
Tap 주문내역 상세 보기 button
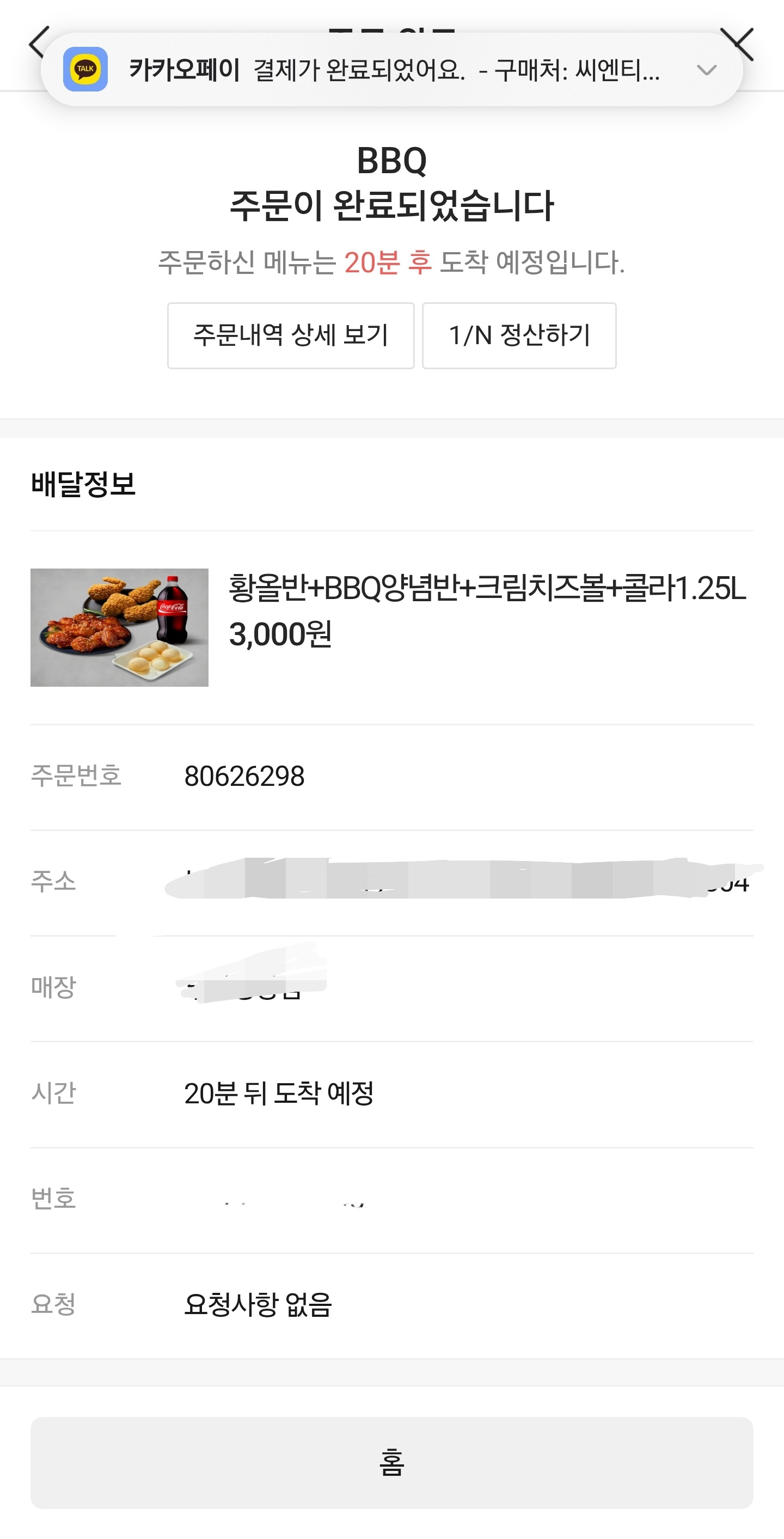291,335
